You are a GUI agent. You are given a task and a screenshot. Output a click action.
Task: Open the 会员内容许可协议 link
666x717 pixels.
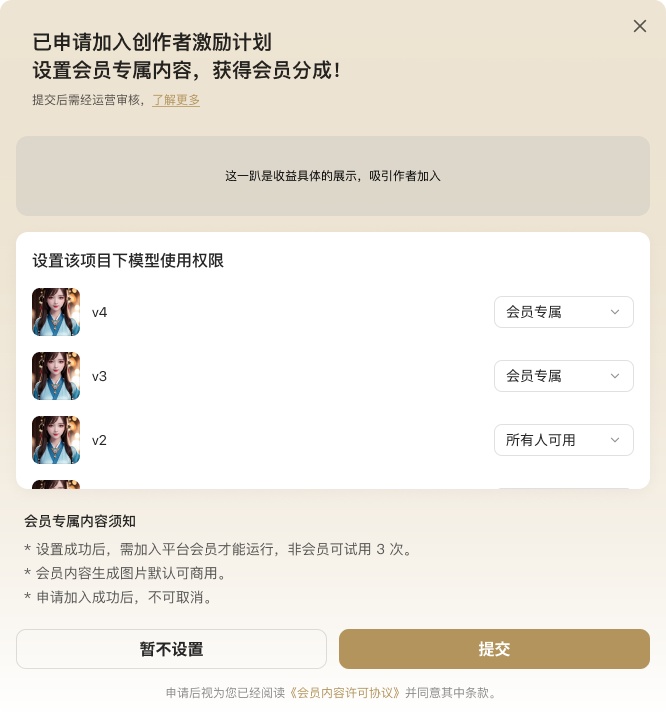coord(344,693)
